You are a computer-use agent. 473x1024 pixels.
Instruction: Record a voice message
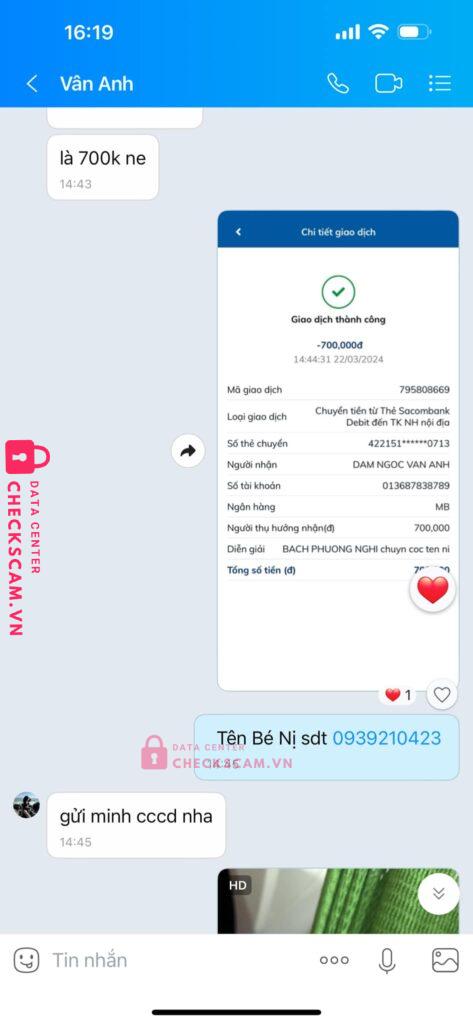pyautogui.click(x=387, y=960)
